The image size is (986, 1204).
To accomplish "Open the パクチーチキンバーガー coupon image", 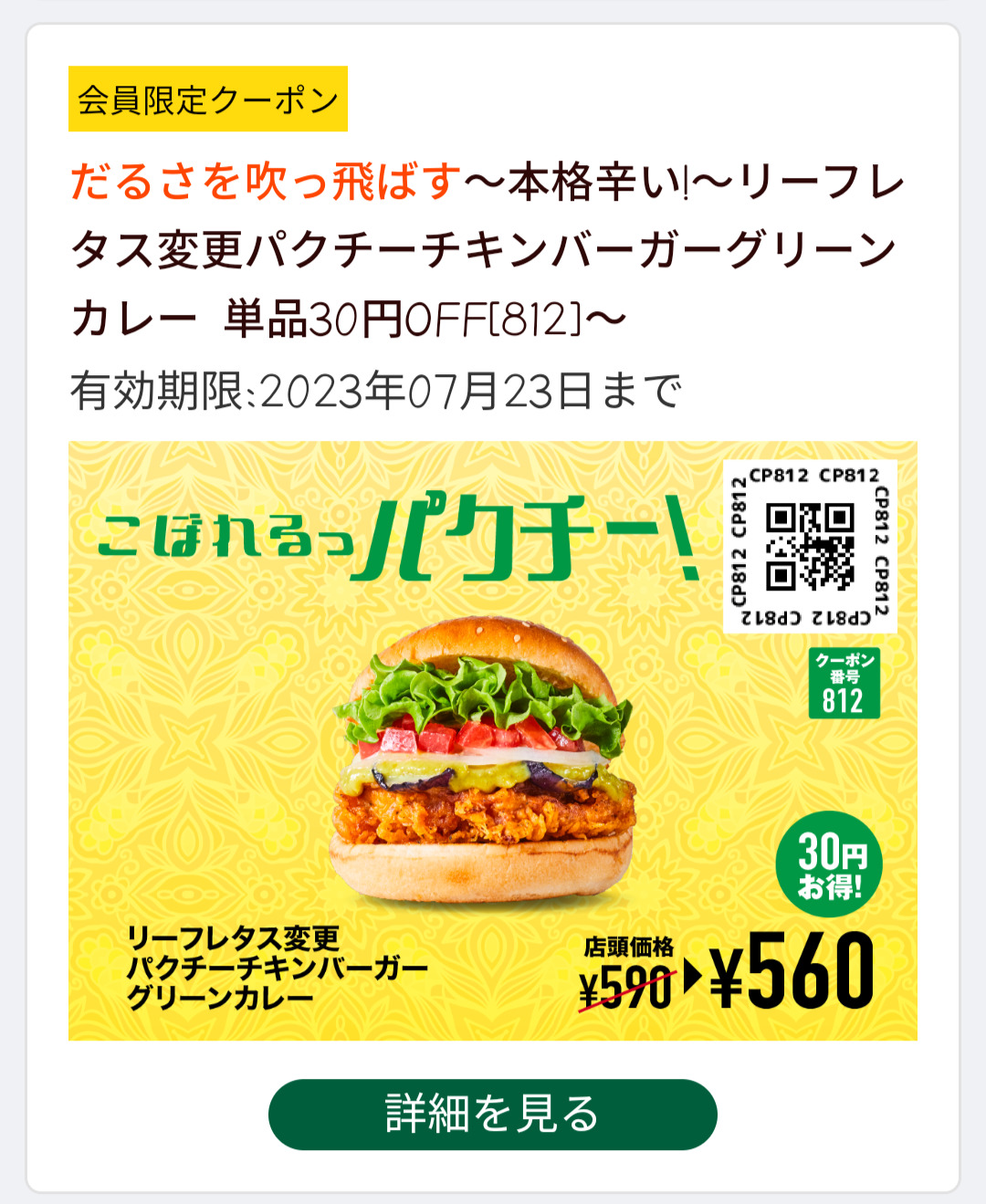I will tap(492, 740).
